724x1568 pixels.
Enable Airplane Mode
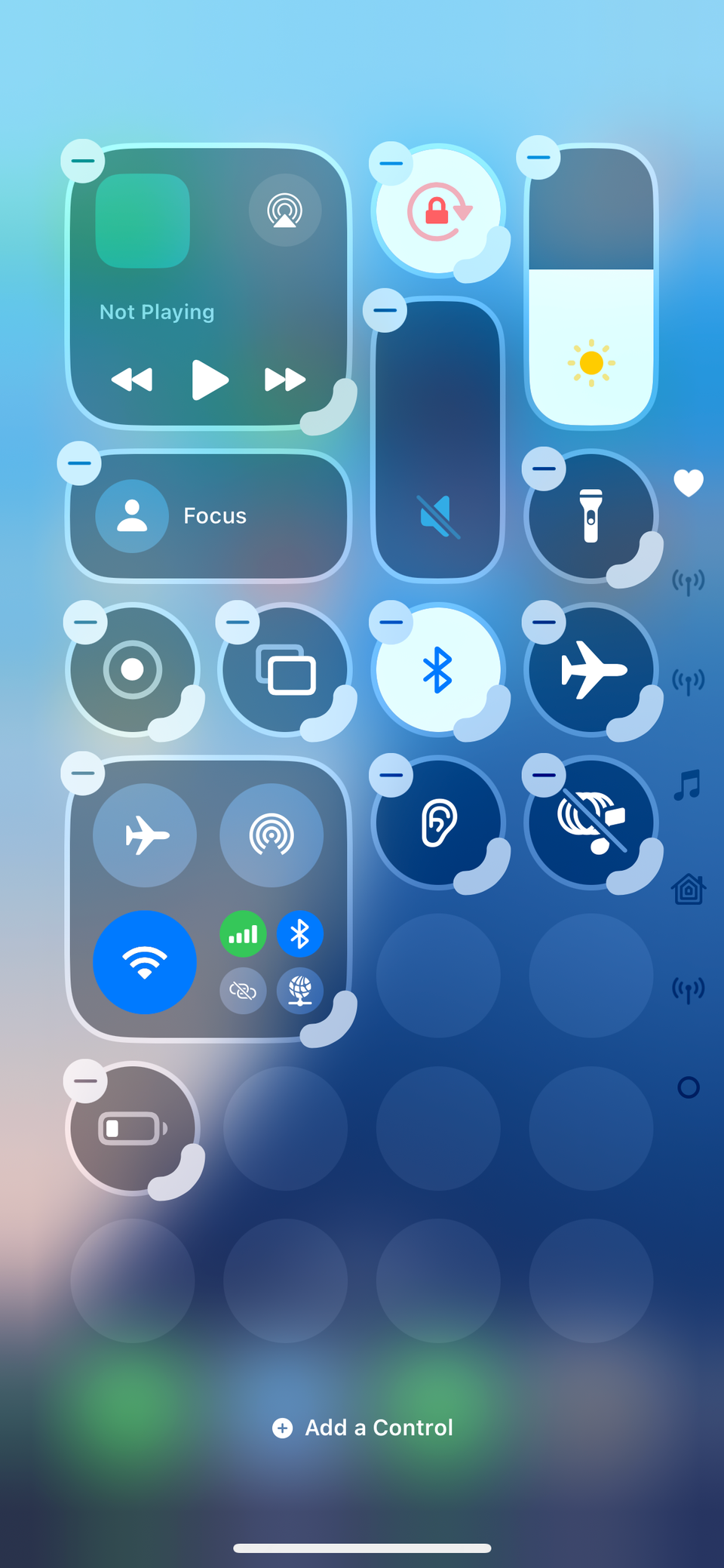pos(592,671)
